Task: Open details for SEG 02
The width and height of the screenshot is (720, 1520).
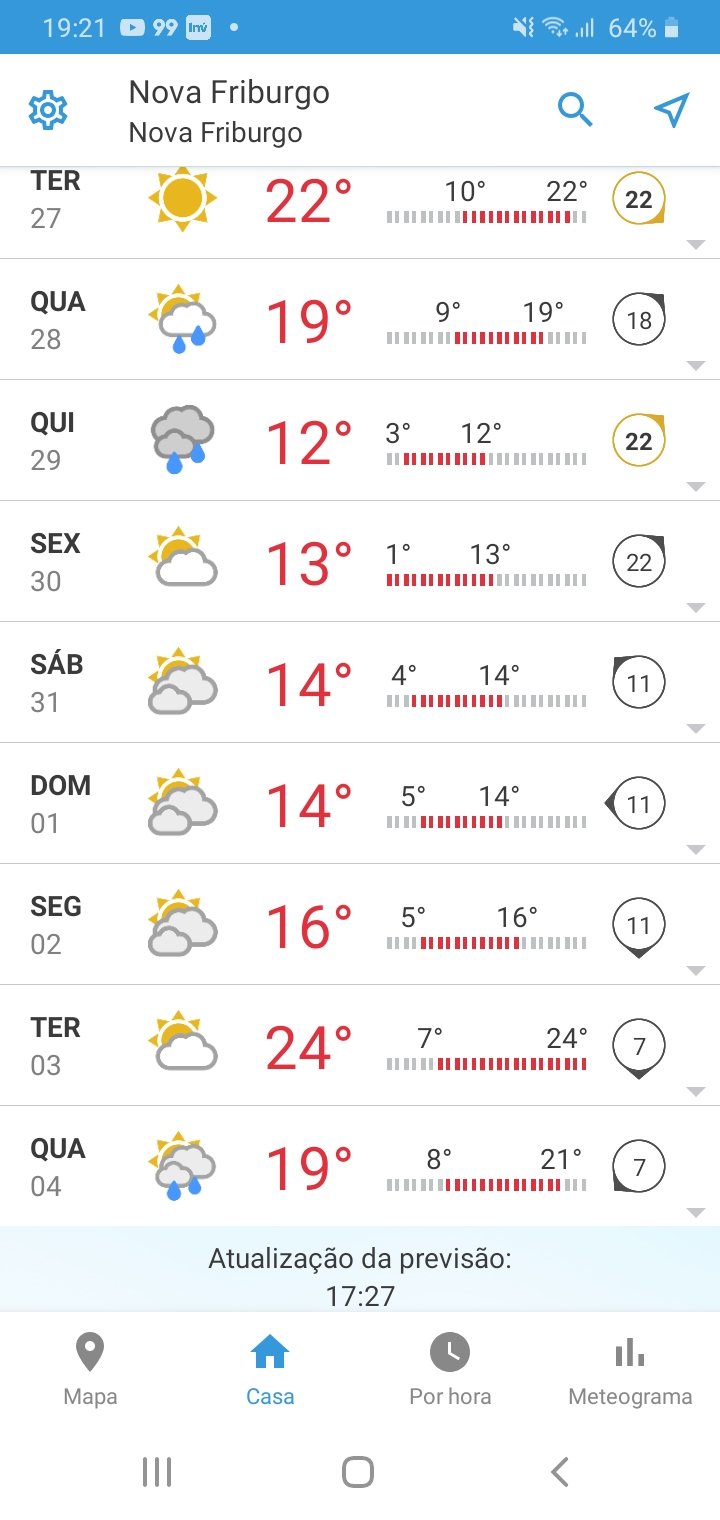Action: pyautogui.click(x=360, y=924)
